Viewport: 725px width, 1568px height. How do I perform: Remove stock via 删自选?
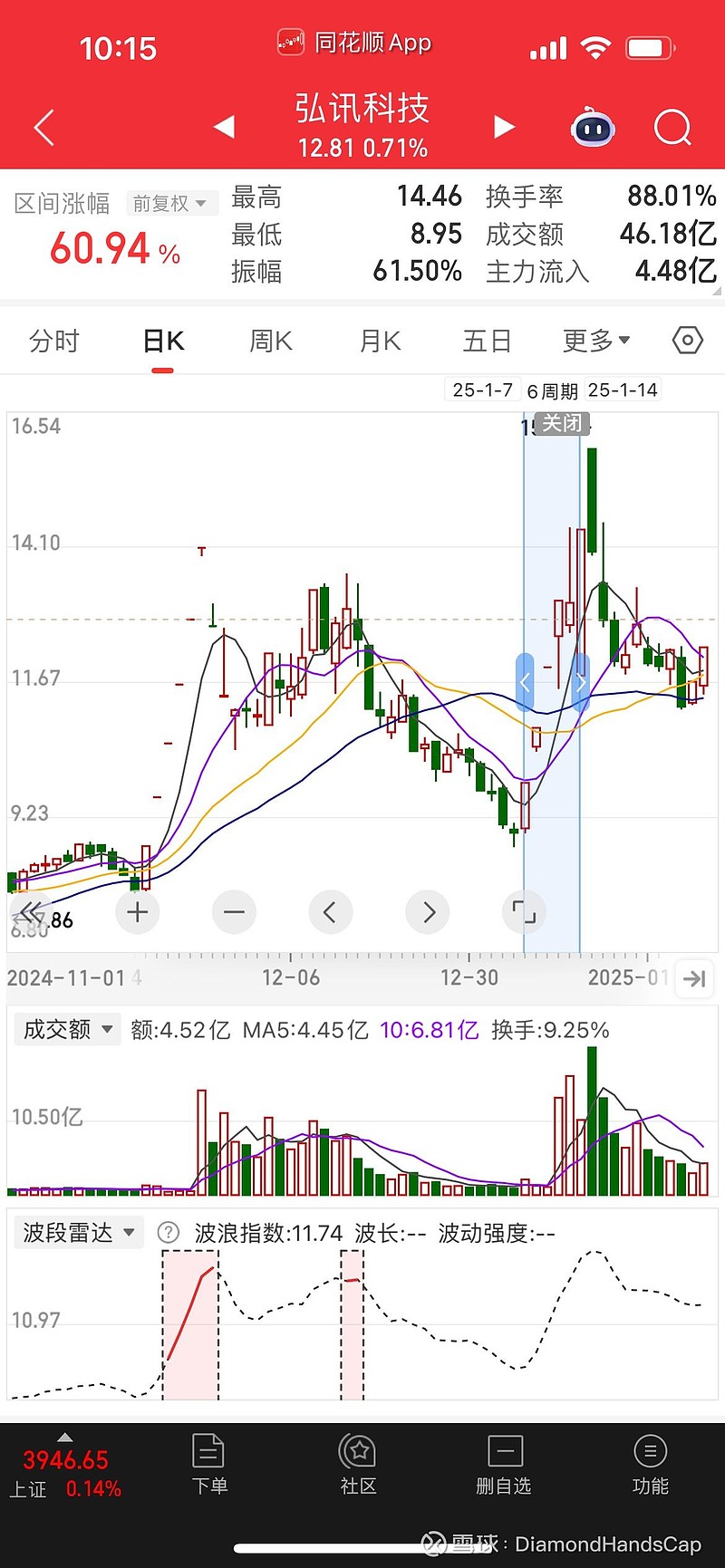[x=504, y=1464]
